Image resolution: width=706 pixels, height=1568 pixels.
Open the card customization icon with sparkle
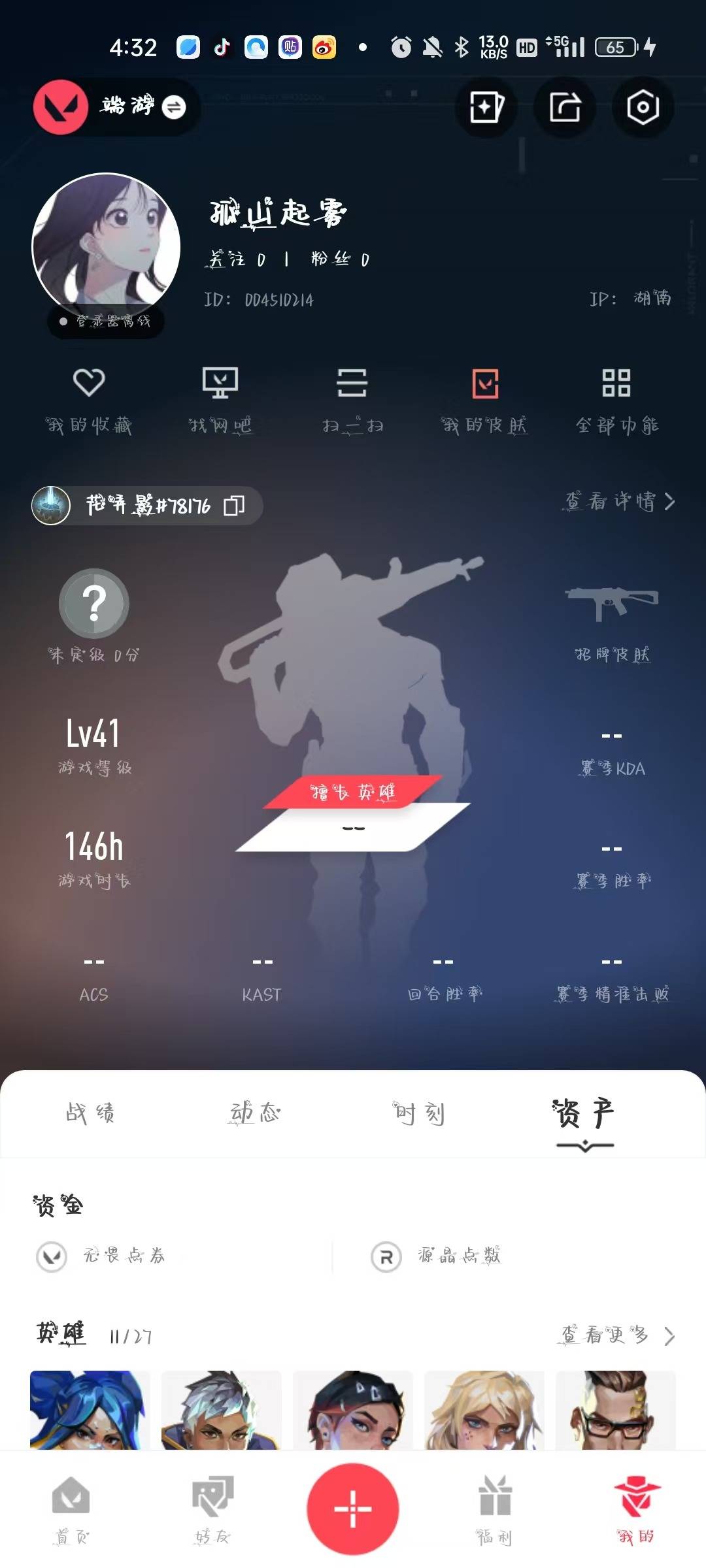(486, 107)
